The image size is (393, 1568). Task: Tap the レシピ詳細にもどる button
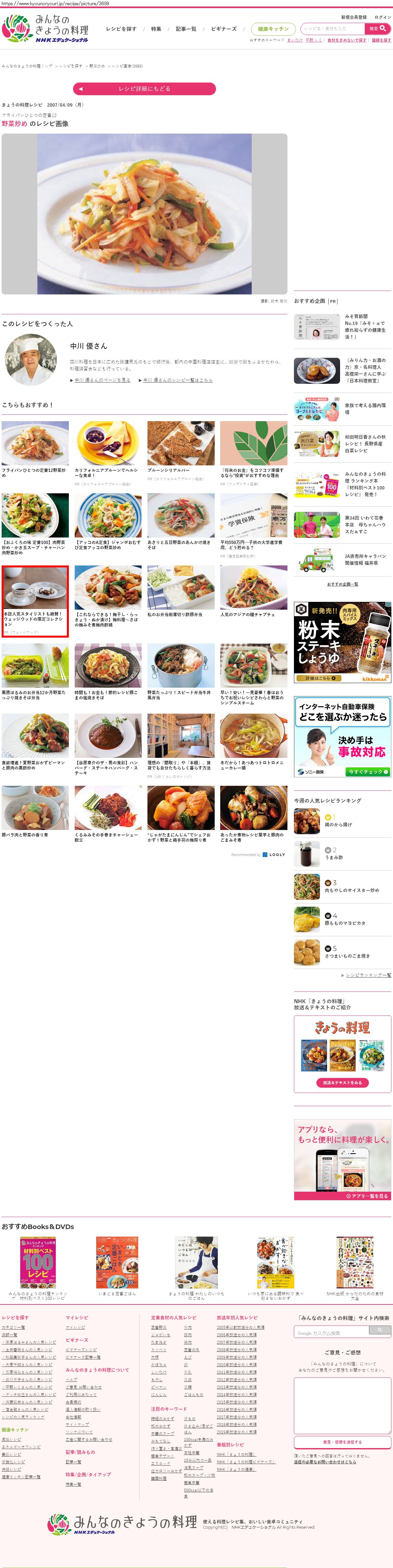point(144,89)
